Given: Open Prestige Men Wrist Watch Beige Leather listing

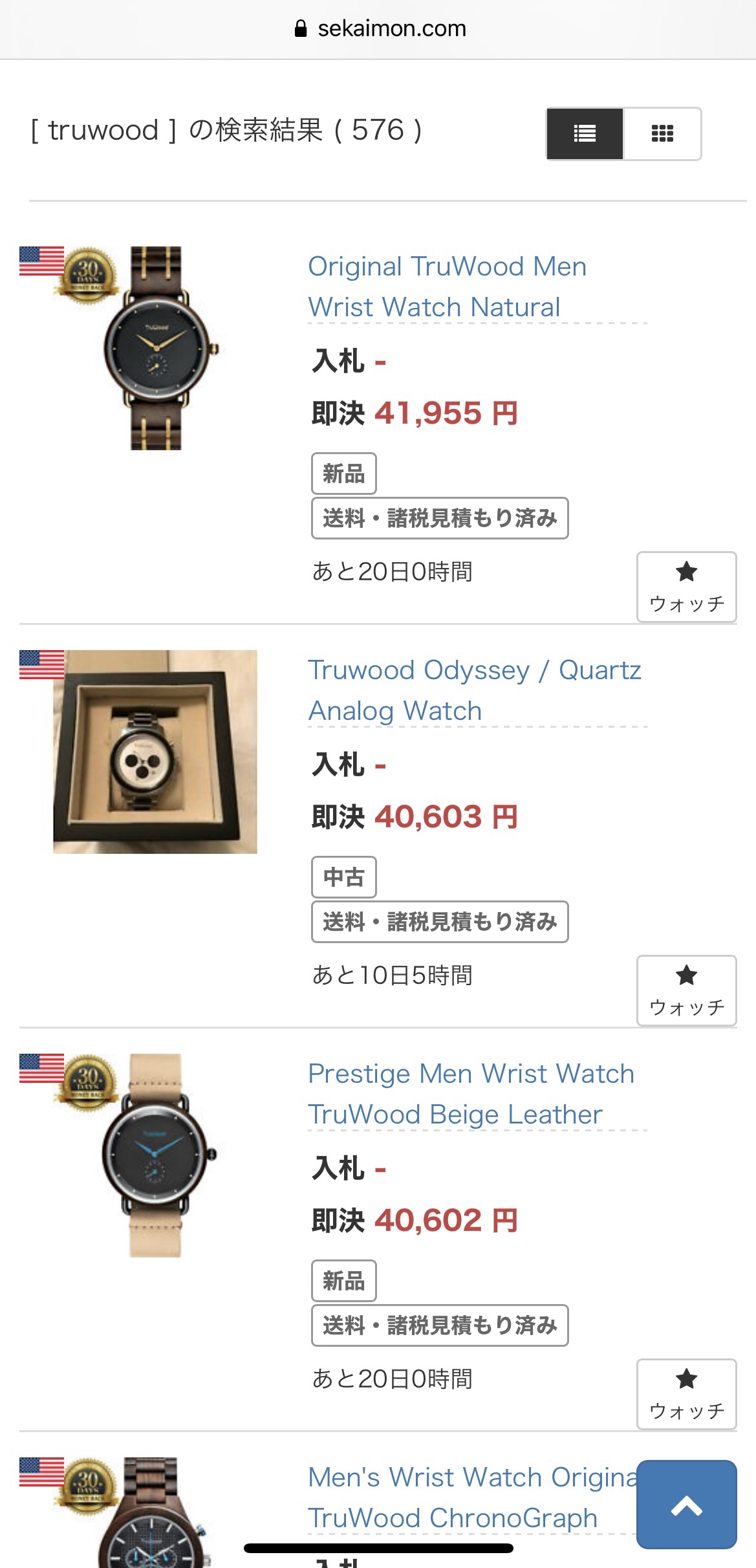Looking at the screenshot, I should [471, 1094].
